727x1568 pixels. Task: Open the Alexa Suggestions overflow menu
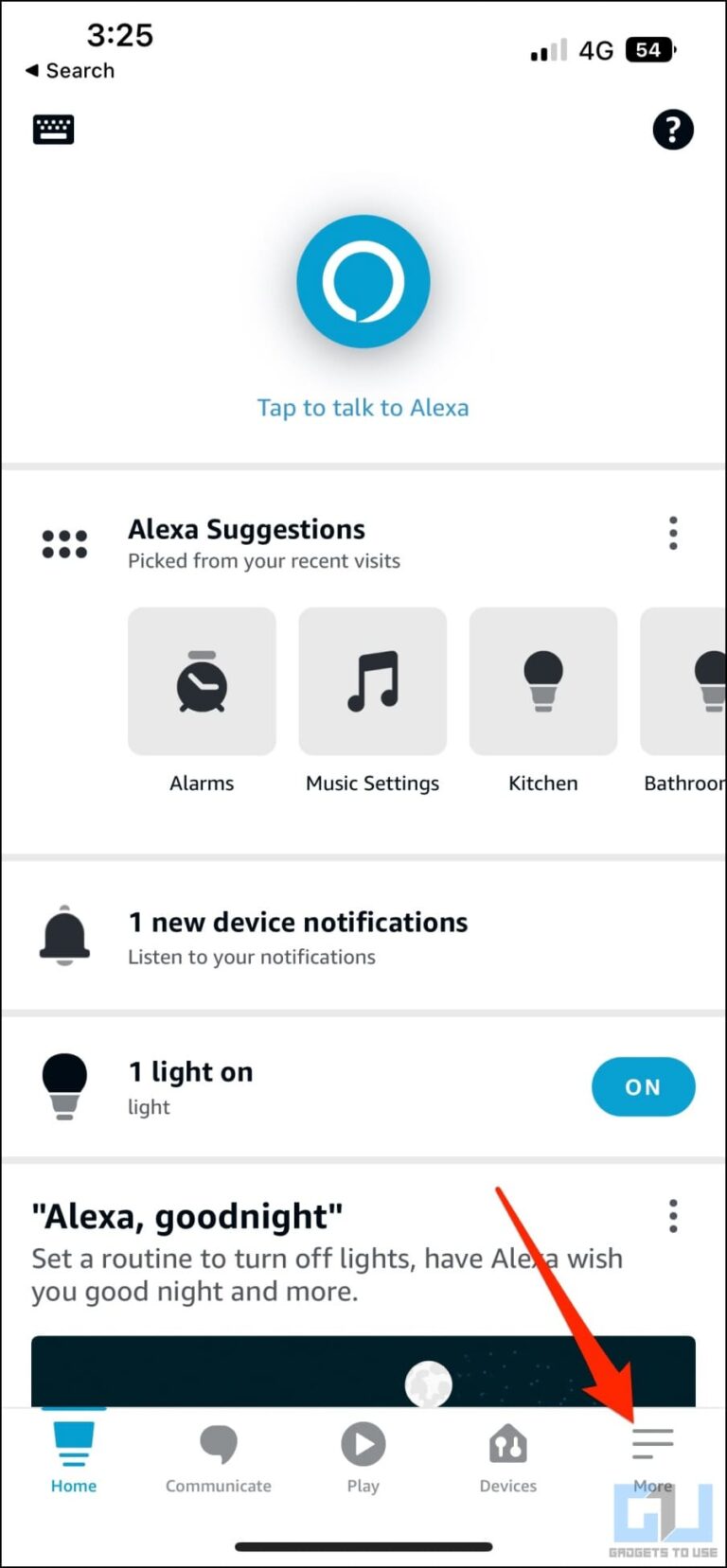coord(672,534)
